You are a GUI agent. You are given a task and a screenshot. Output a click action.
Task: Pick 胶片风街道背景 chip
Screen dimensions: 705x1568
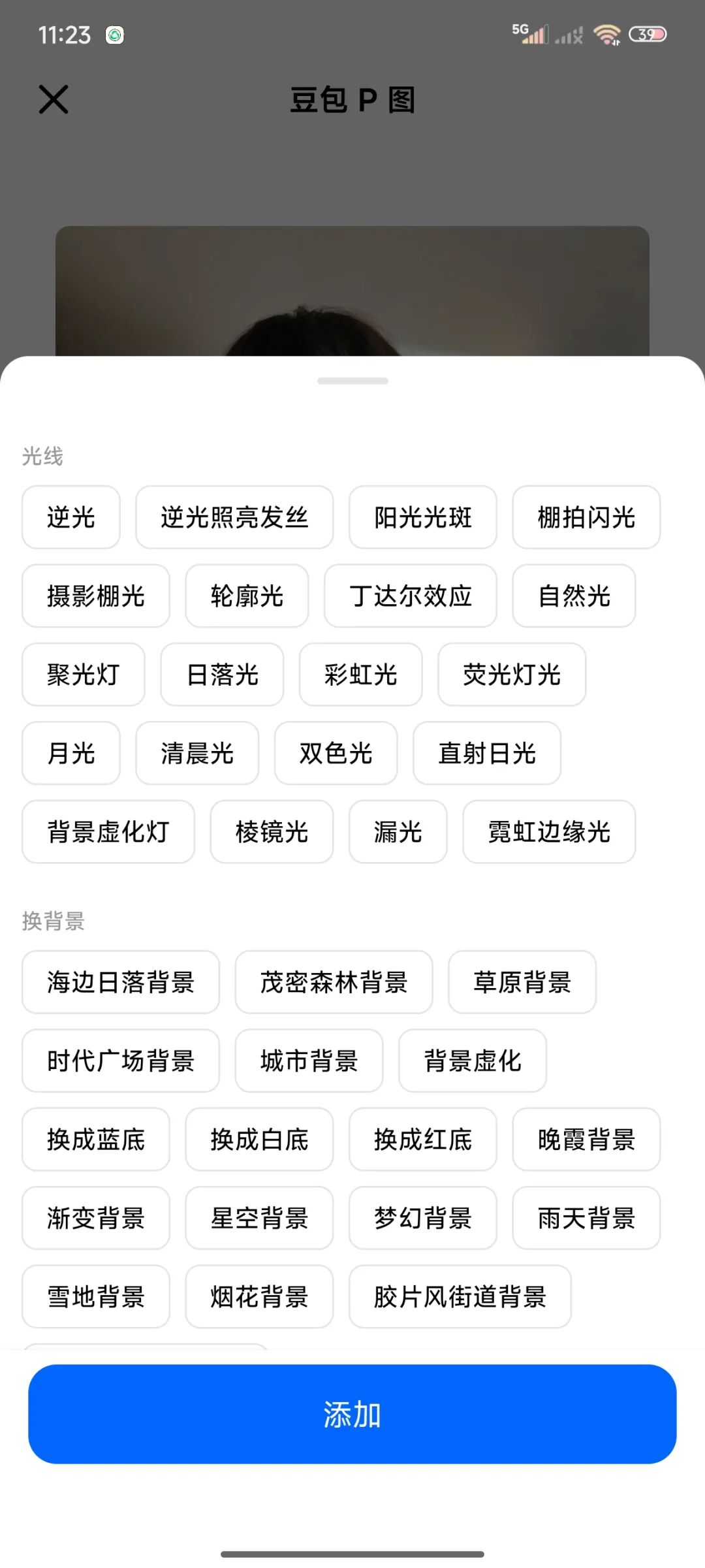click(x=460, y=1296)
